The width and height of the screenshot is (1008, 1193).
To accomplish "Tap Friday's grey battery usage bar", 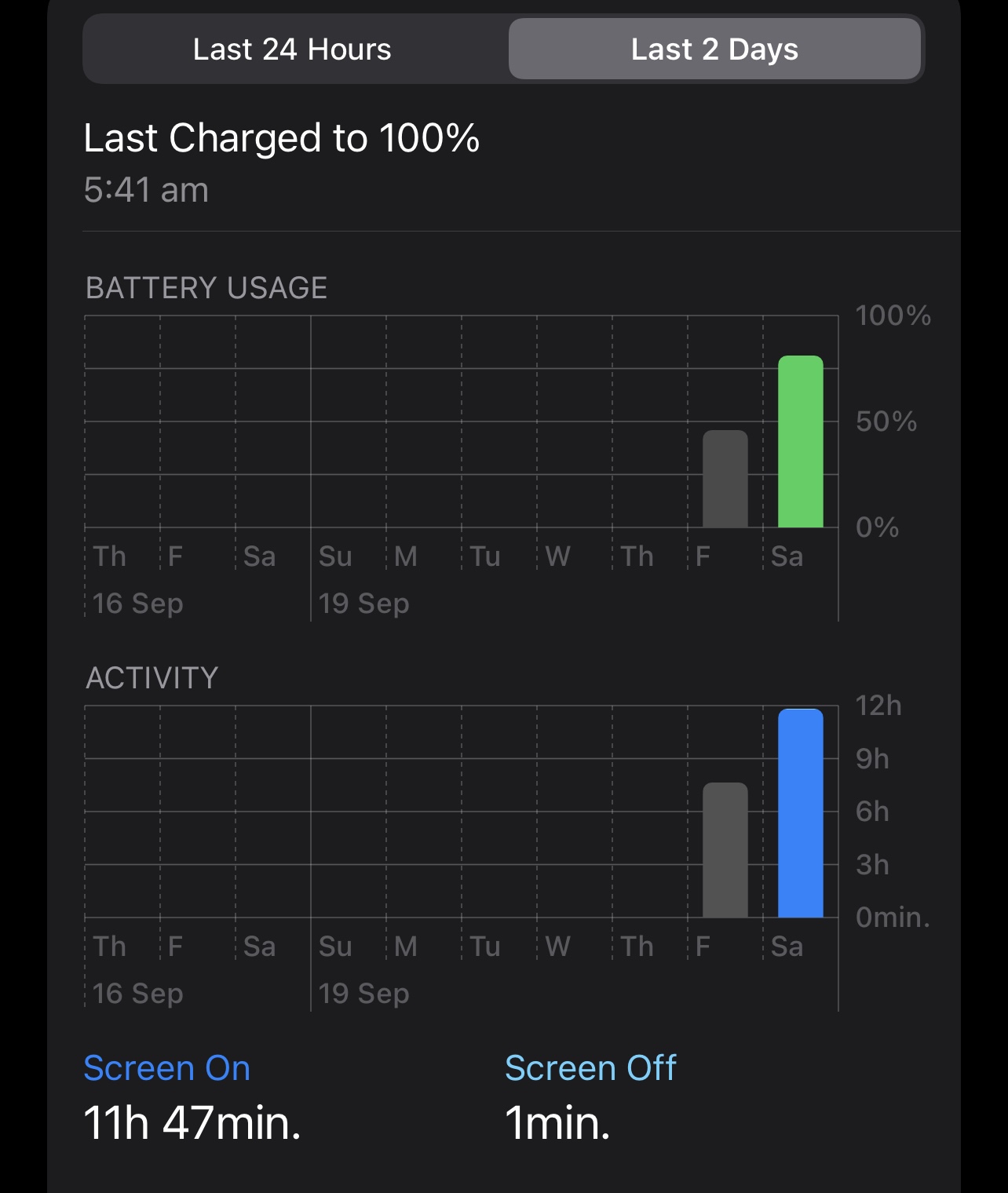I will [x=725, y=479].
